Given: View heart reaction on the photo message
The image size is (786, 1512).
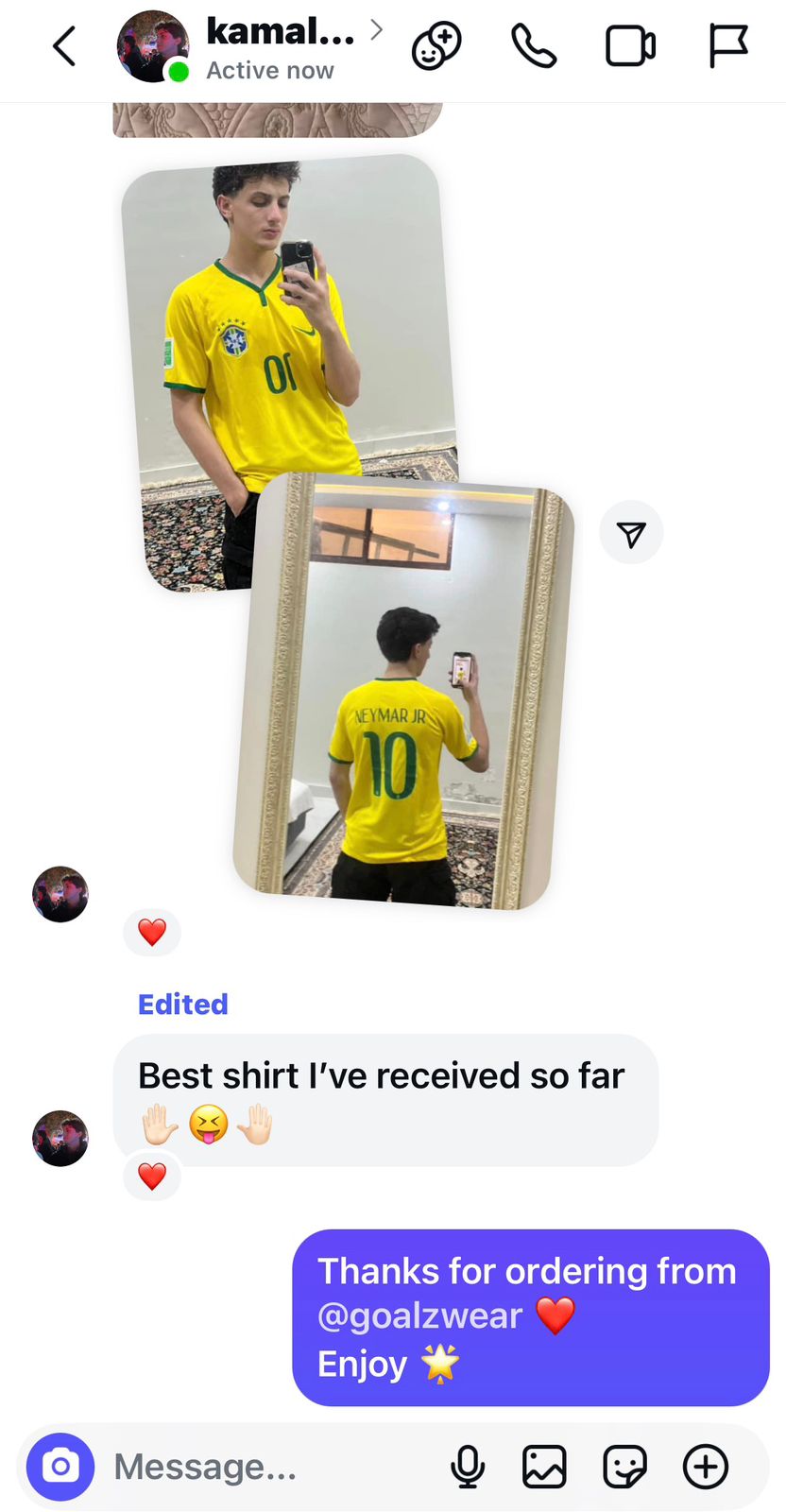Looking at the screenshot, I should click(152, 933).
